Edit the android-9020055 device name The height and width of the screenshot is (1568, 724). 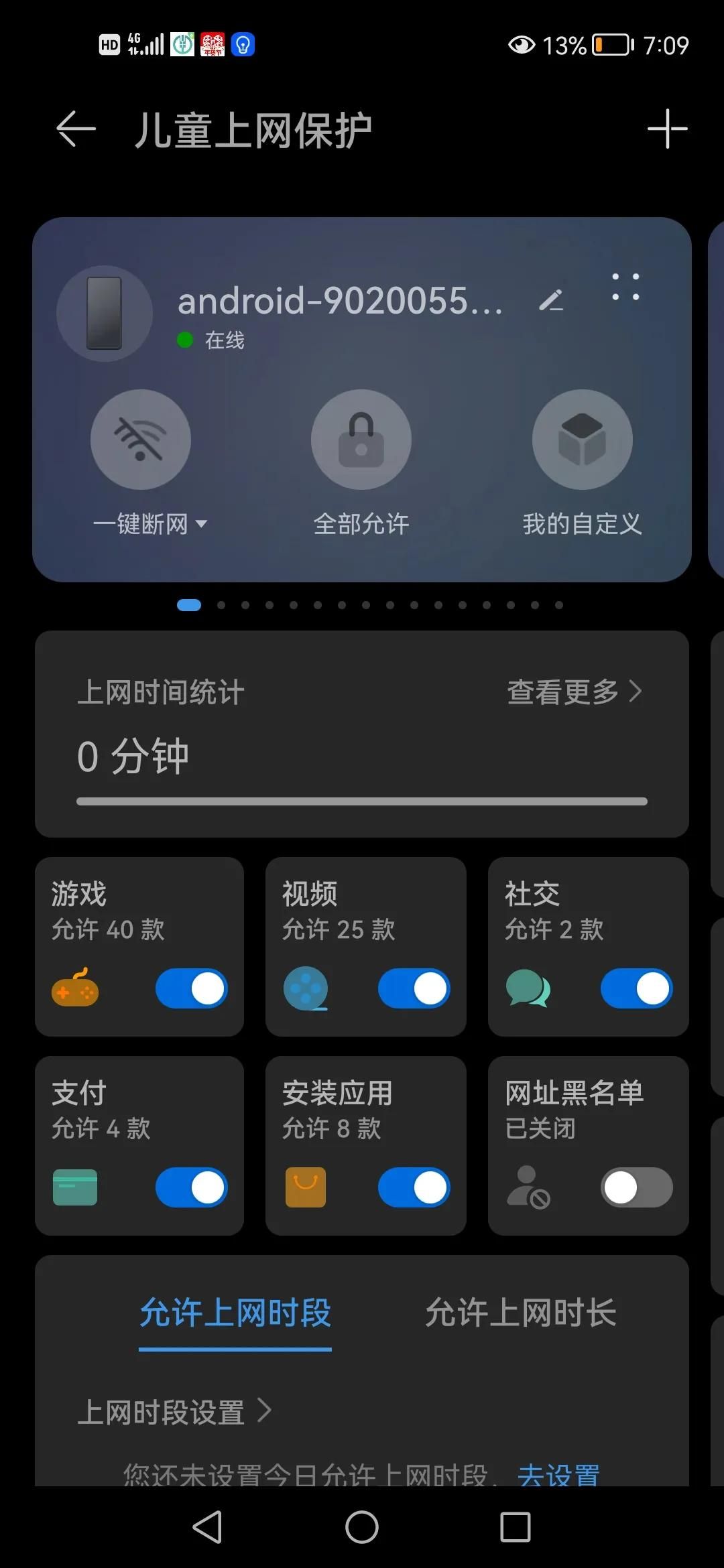pyautogui.click(x=551, y=301)
